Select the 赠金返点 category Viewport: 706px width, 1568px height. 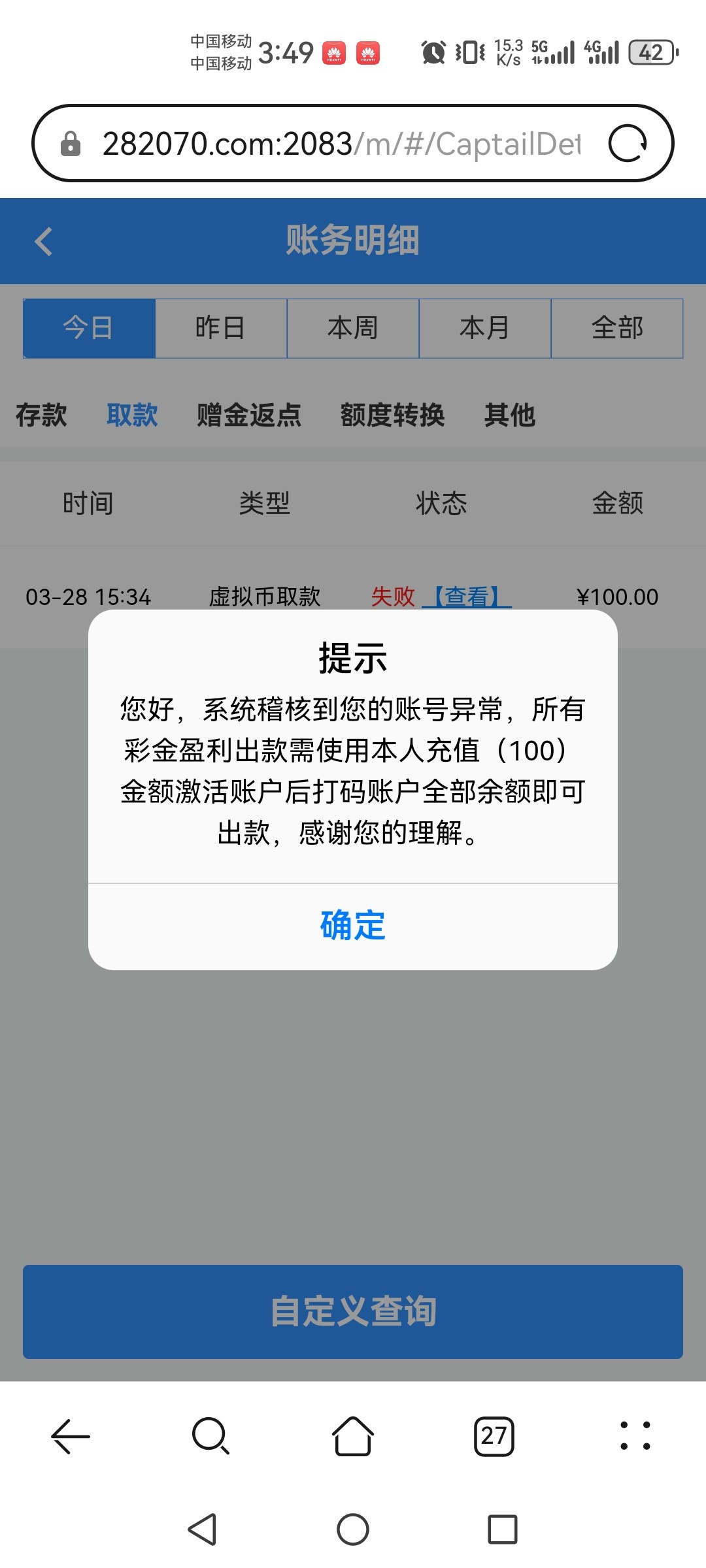[248, 415]
